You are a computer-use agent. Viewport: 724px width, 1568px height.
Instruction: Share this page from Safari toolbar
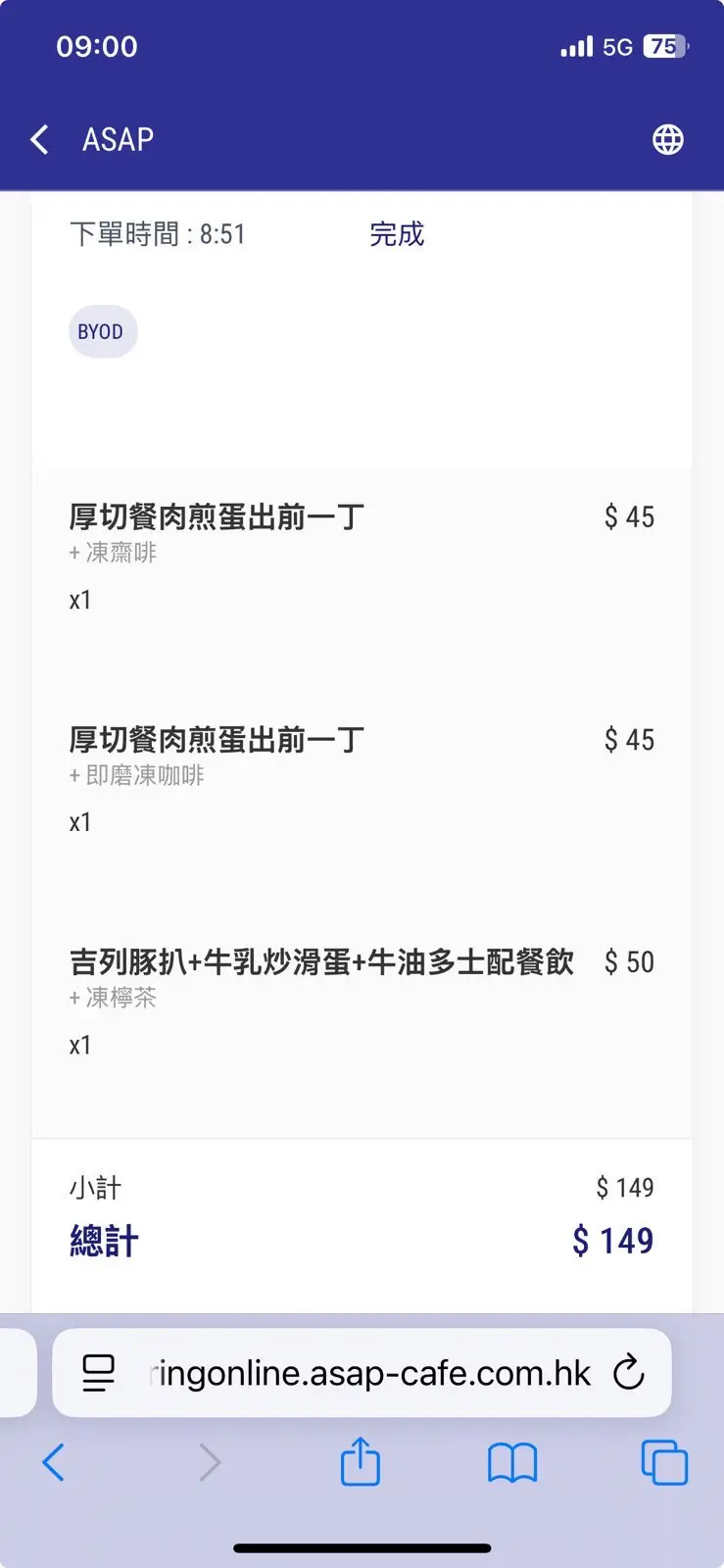click(x=360, y=1461)
